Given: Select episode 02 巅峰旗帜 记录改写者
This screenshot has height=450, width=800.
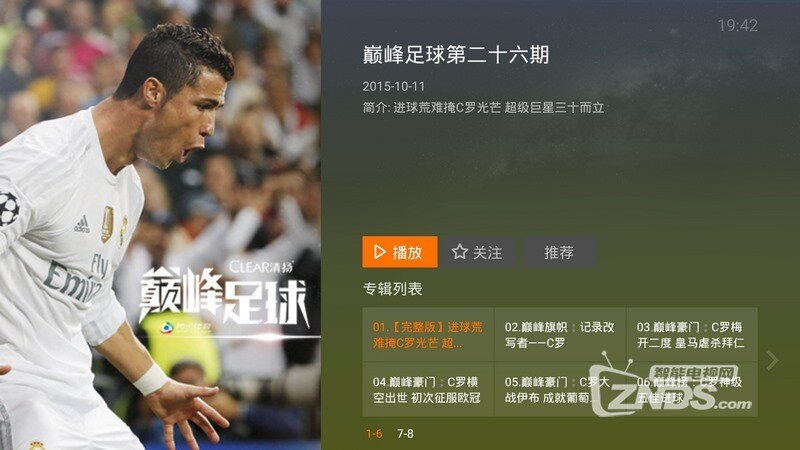Looking at the screenshot, I should pyautogui.click(x=559, y=334).
